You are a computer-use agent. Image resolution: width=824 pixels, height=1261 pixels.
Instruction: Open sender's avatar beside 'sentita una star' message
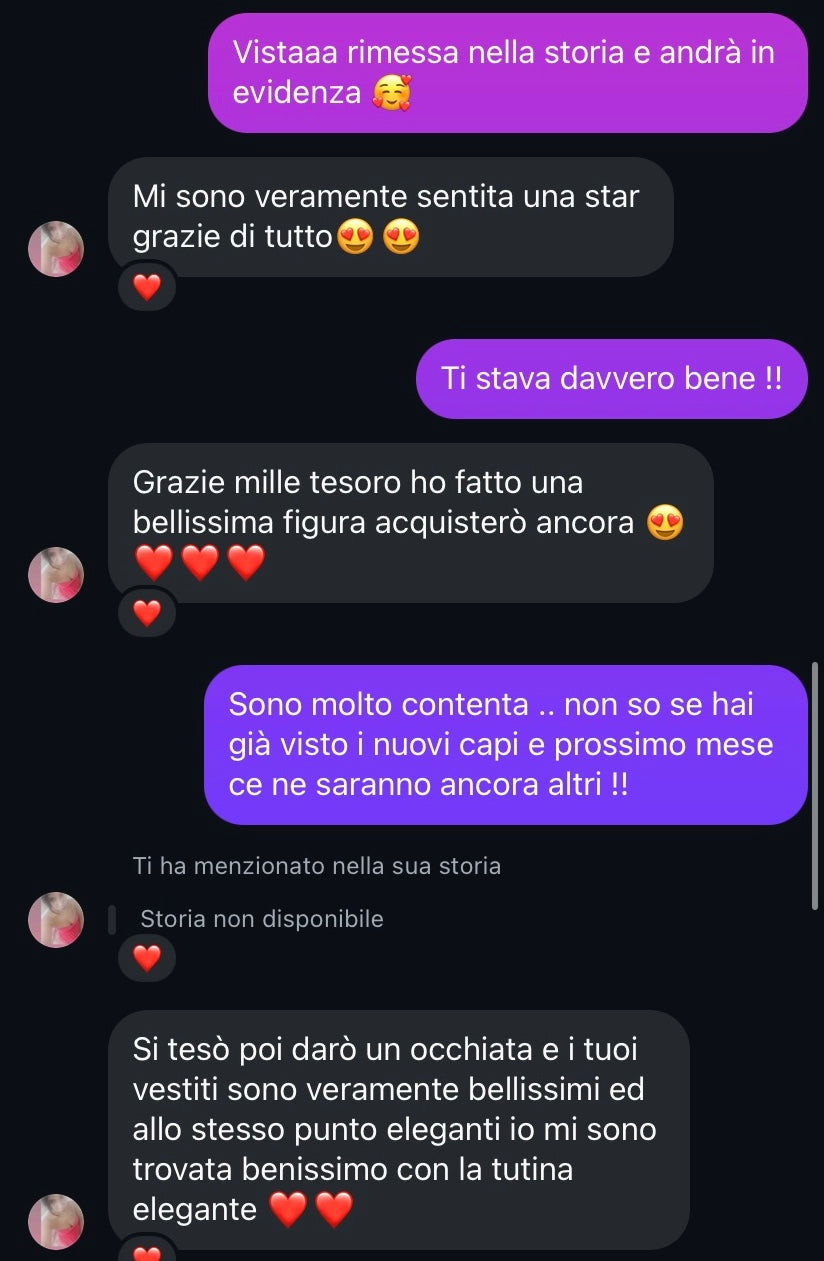coord(56,249)
